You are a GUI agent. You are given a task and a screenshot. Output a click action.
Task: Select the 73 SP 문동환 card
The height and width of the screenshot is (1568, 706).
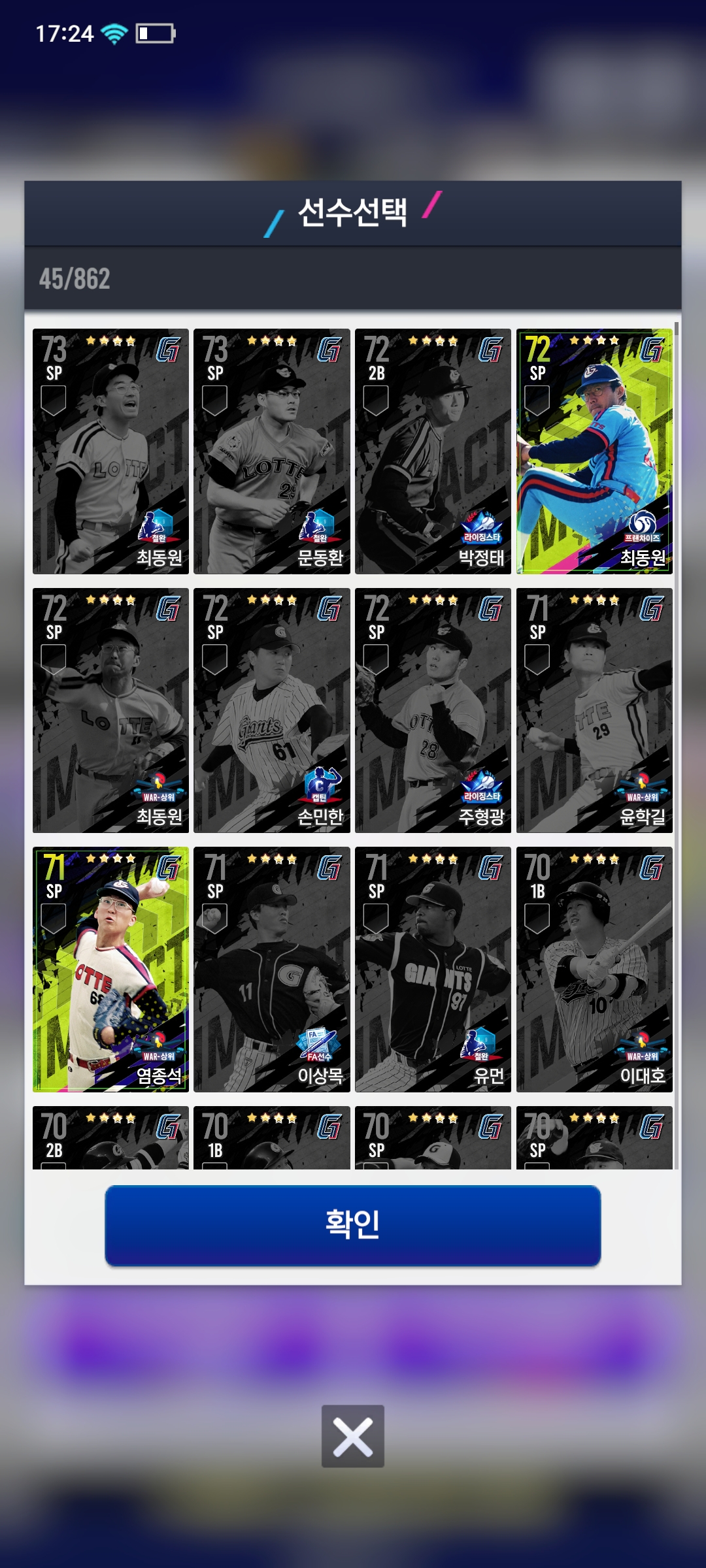(x=272, y=451)
